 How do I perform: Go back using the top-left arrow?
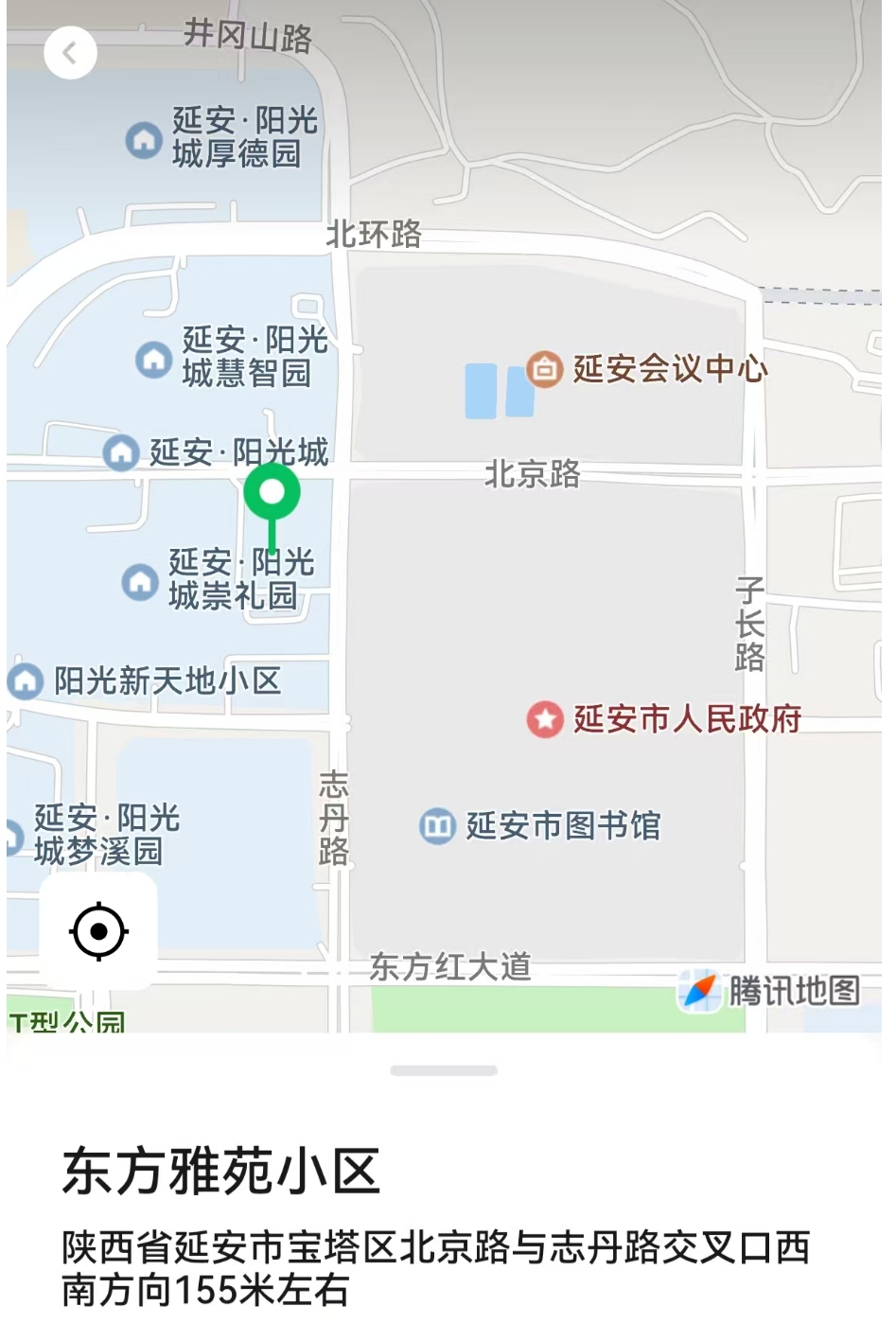[x=70, y=53]
